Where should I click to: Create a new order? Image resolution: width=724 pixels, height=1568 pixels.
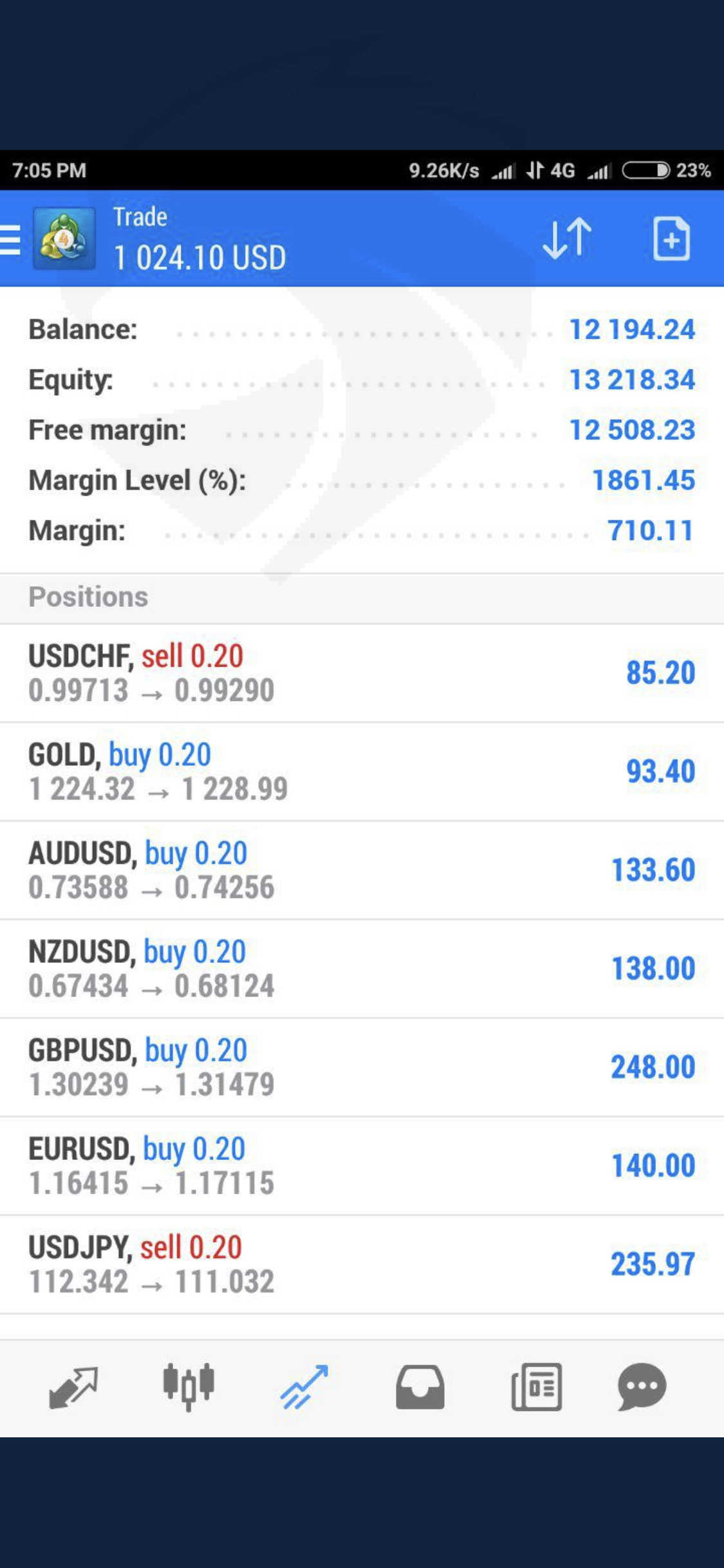671,239
